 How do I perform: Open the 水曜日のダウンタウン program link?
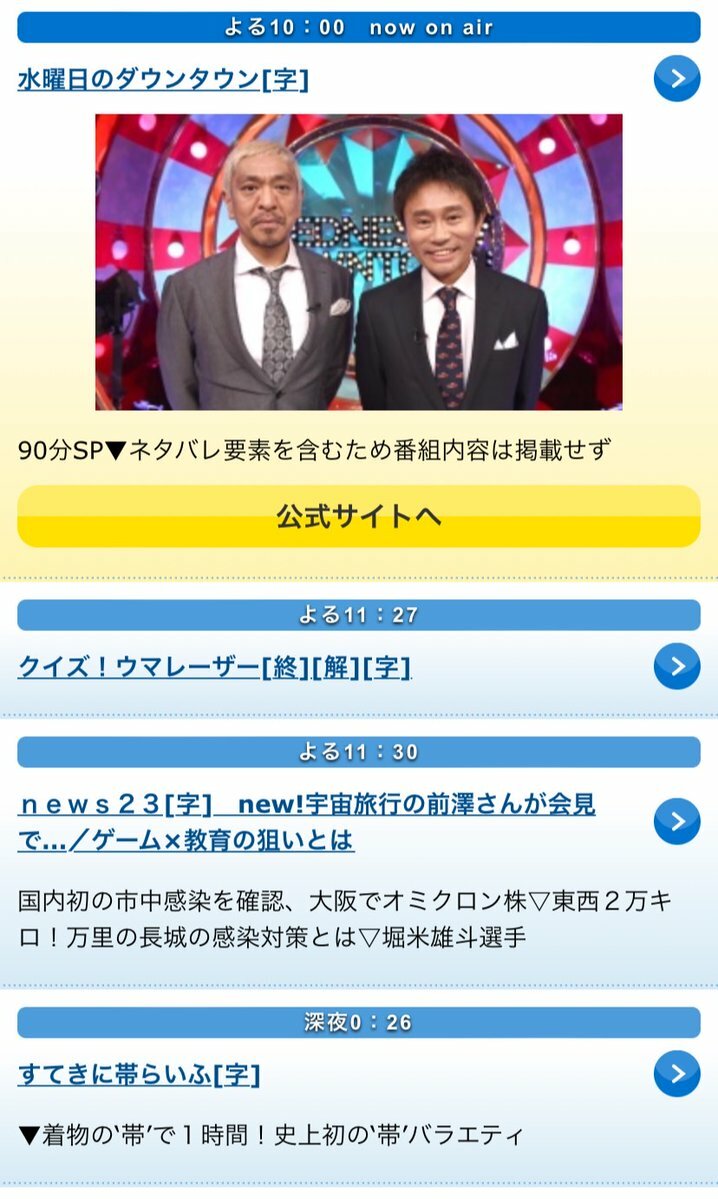point(163,80)
